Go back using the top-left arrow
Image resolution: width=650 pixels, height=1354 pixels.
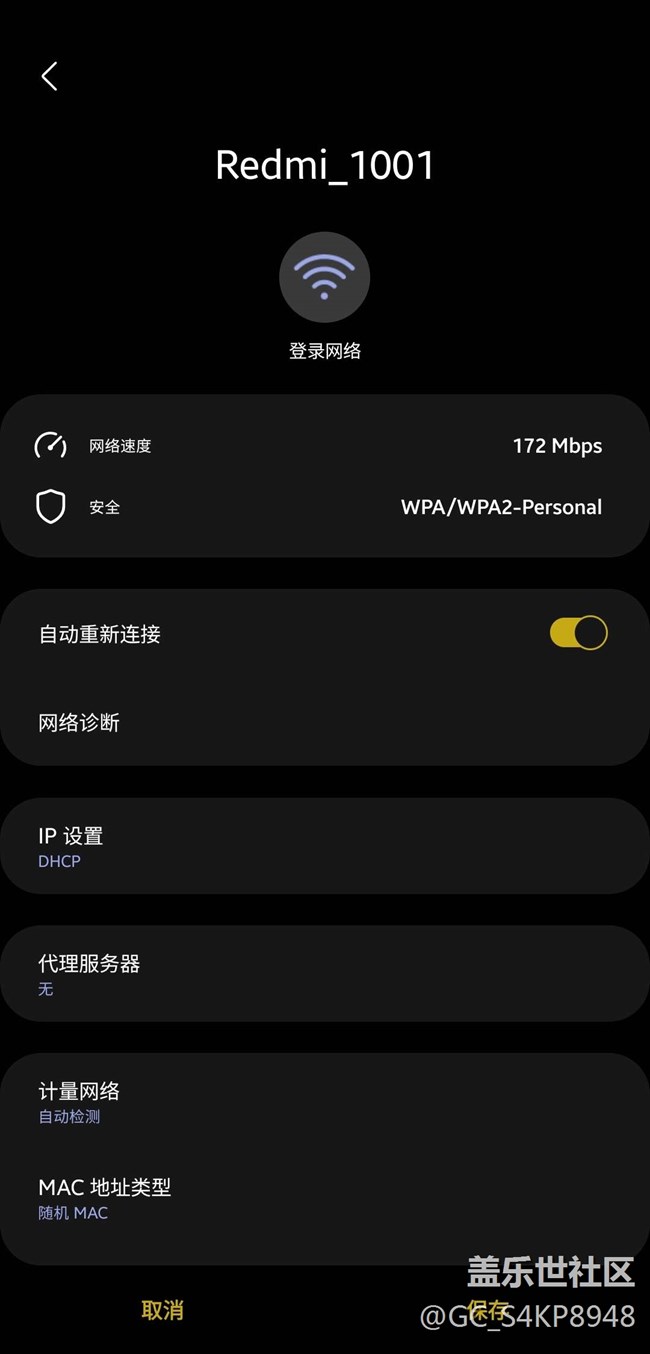49,76
